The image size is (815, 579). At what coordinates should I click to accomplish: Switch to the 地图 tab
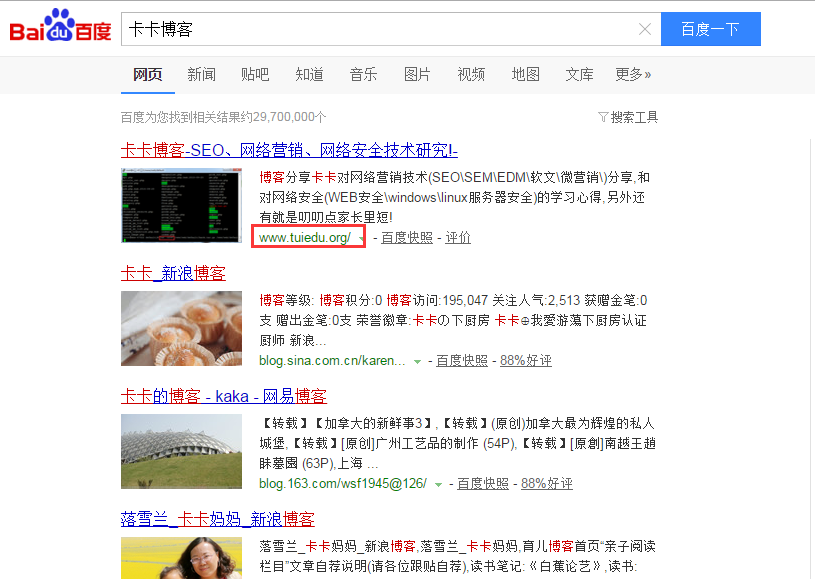pyautogui.click(x=525, y=74)
